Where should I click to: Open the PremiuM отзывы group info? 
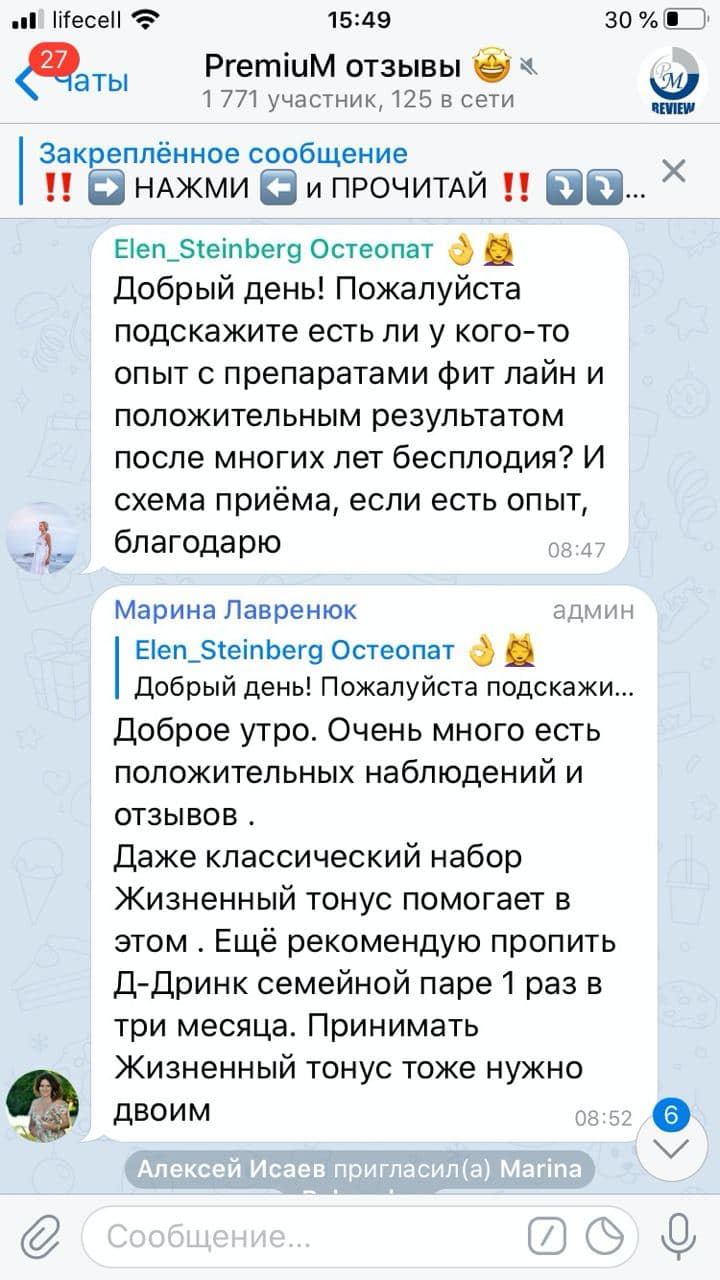[x=358, y=80]
